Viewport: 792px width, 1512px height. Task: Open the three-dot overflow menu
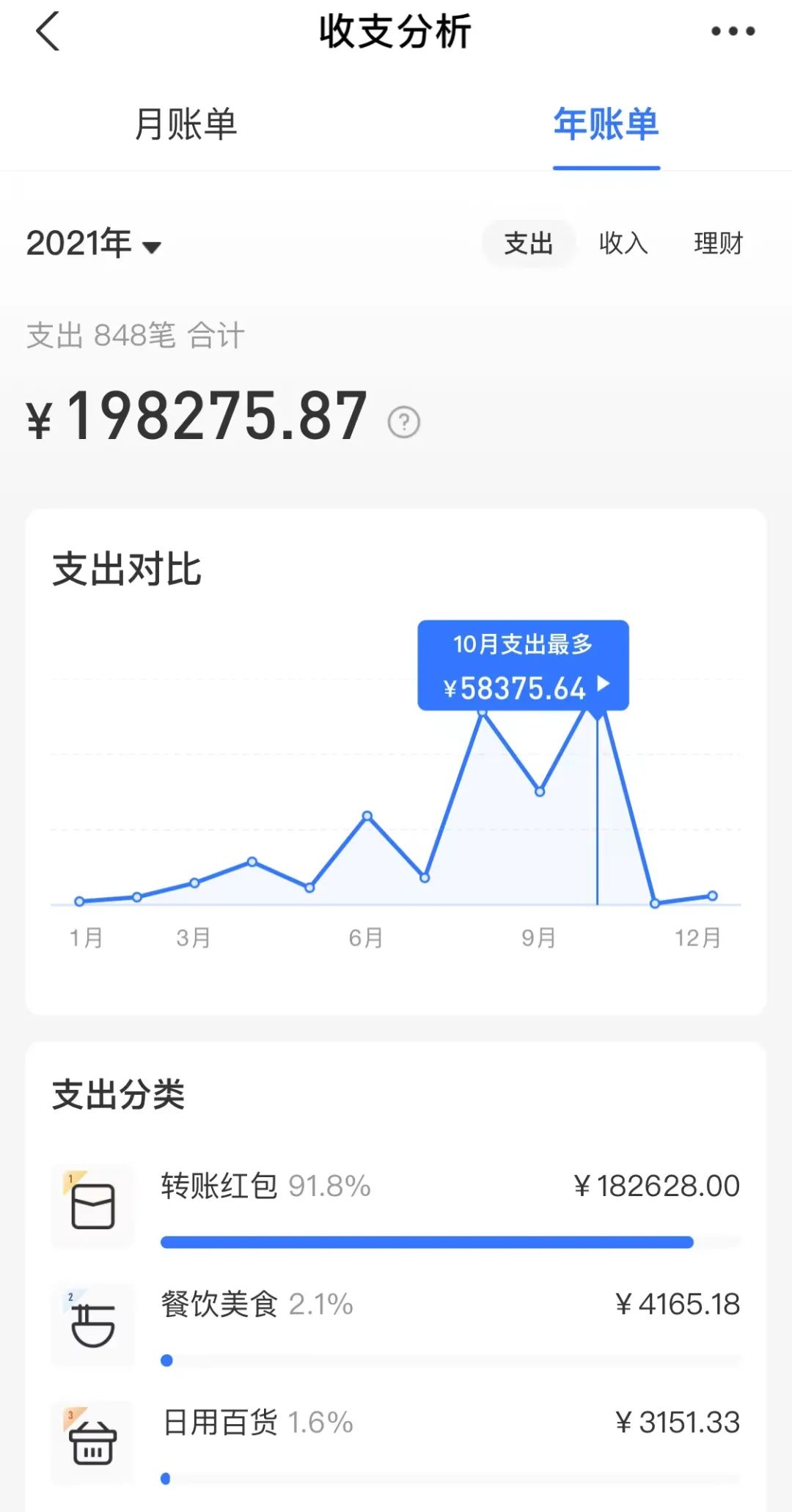pos(733,31)
